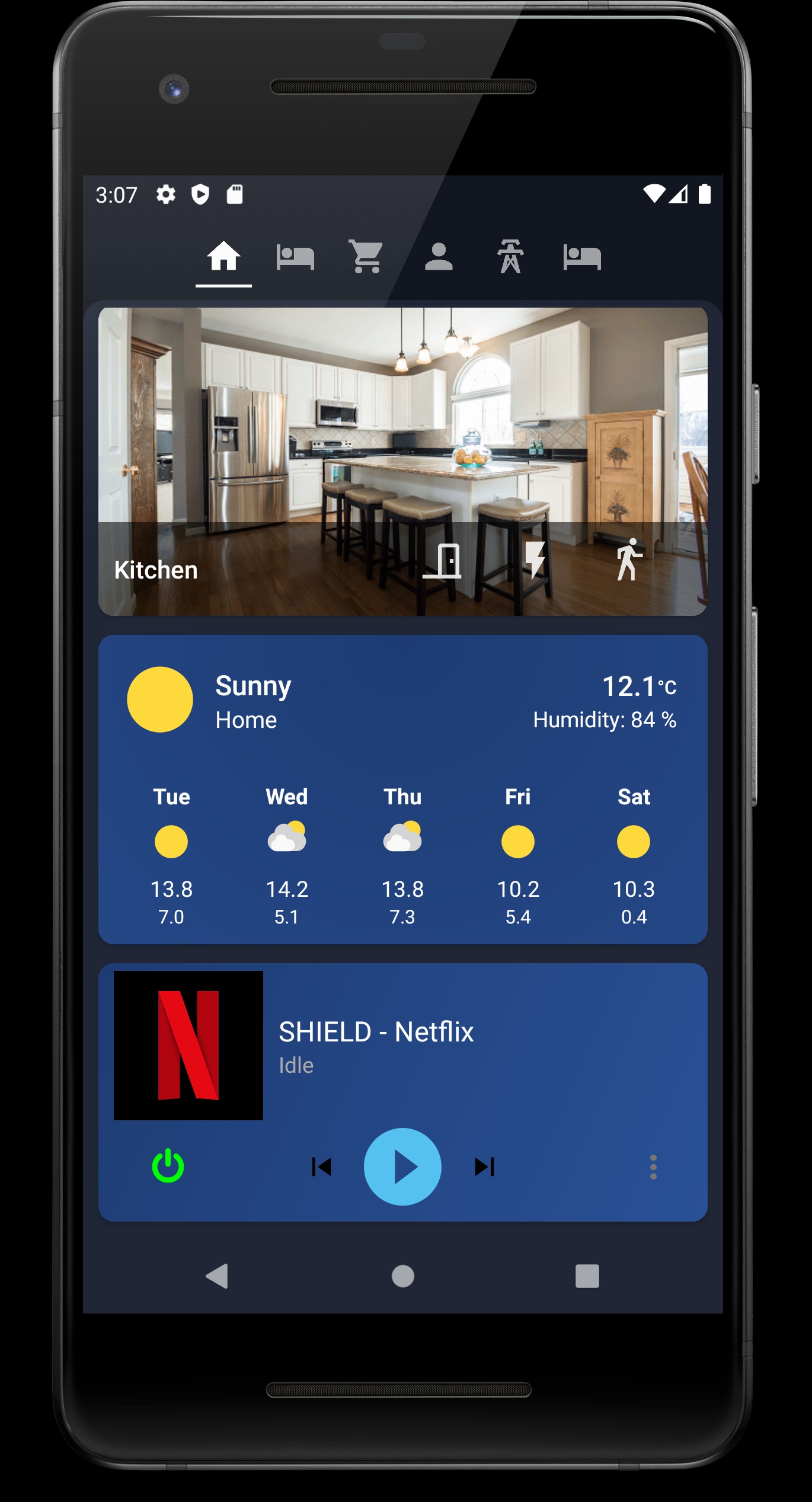Open the Kitchen picture card
Viewport: 812px width, 1502px height.
(403, 461)
